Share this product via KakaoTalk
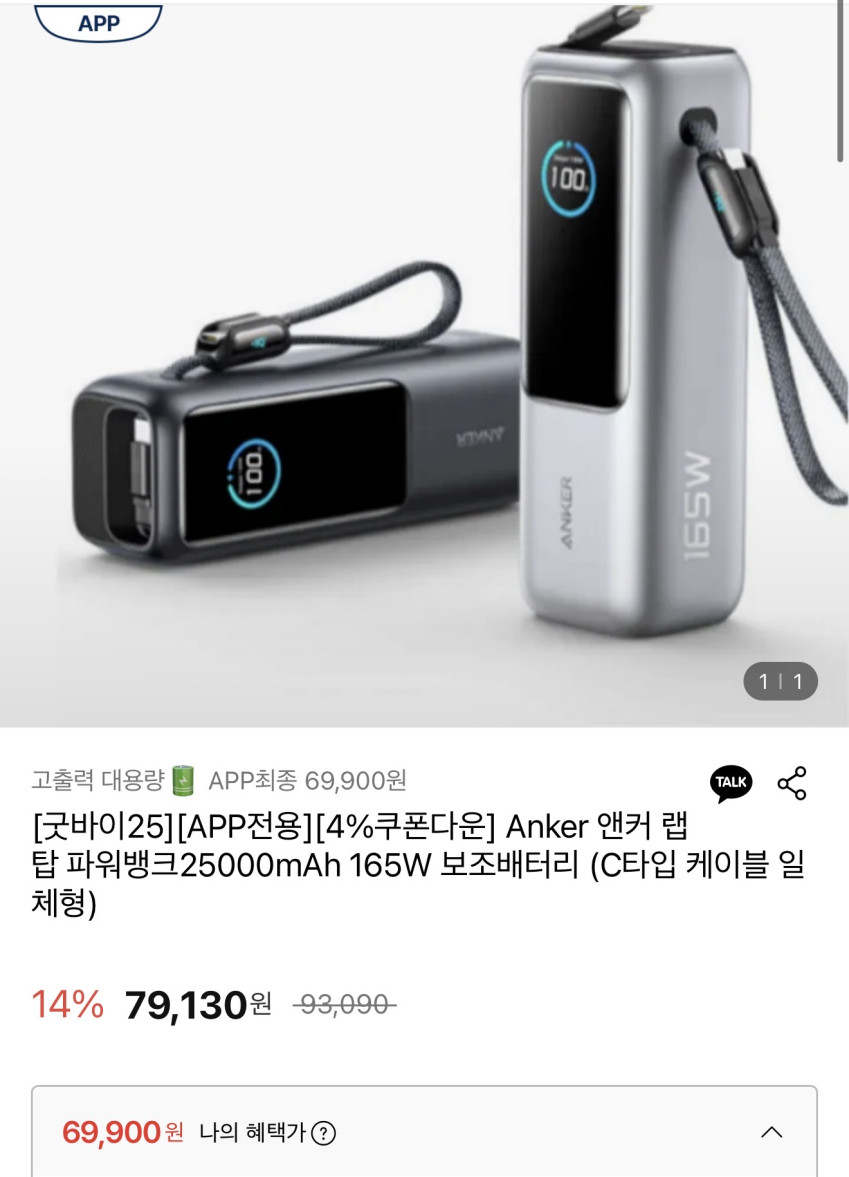 pos(731,784)
